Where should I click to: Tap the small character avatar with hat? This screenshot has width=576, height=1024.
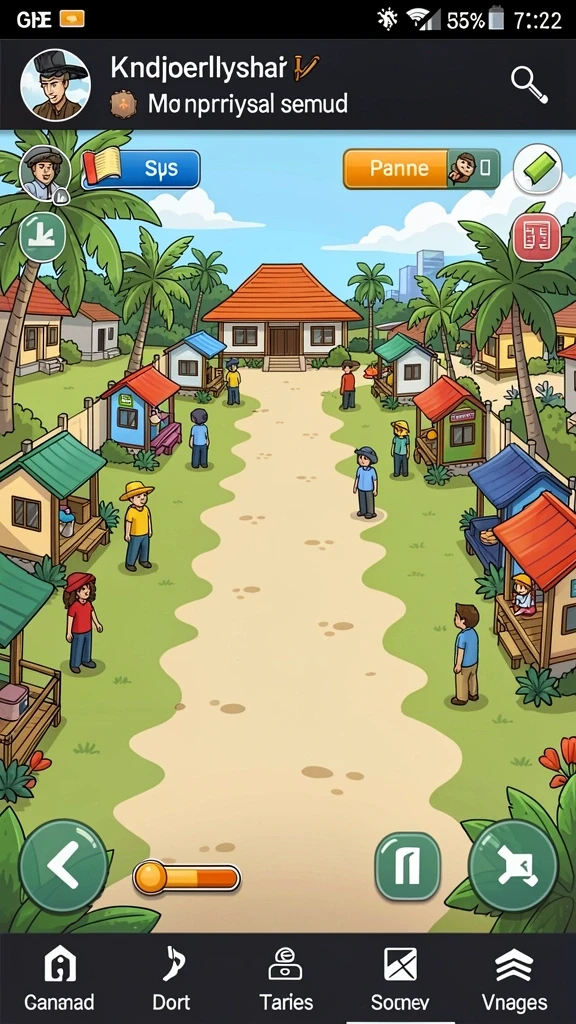click(44, 174)
